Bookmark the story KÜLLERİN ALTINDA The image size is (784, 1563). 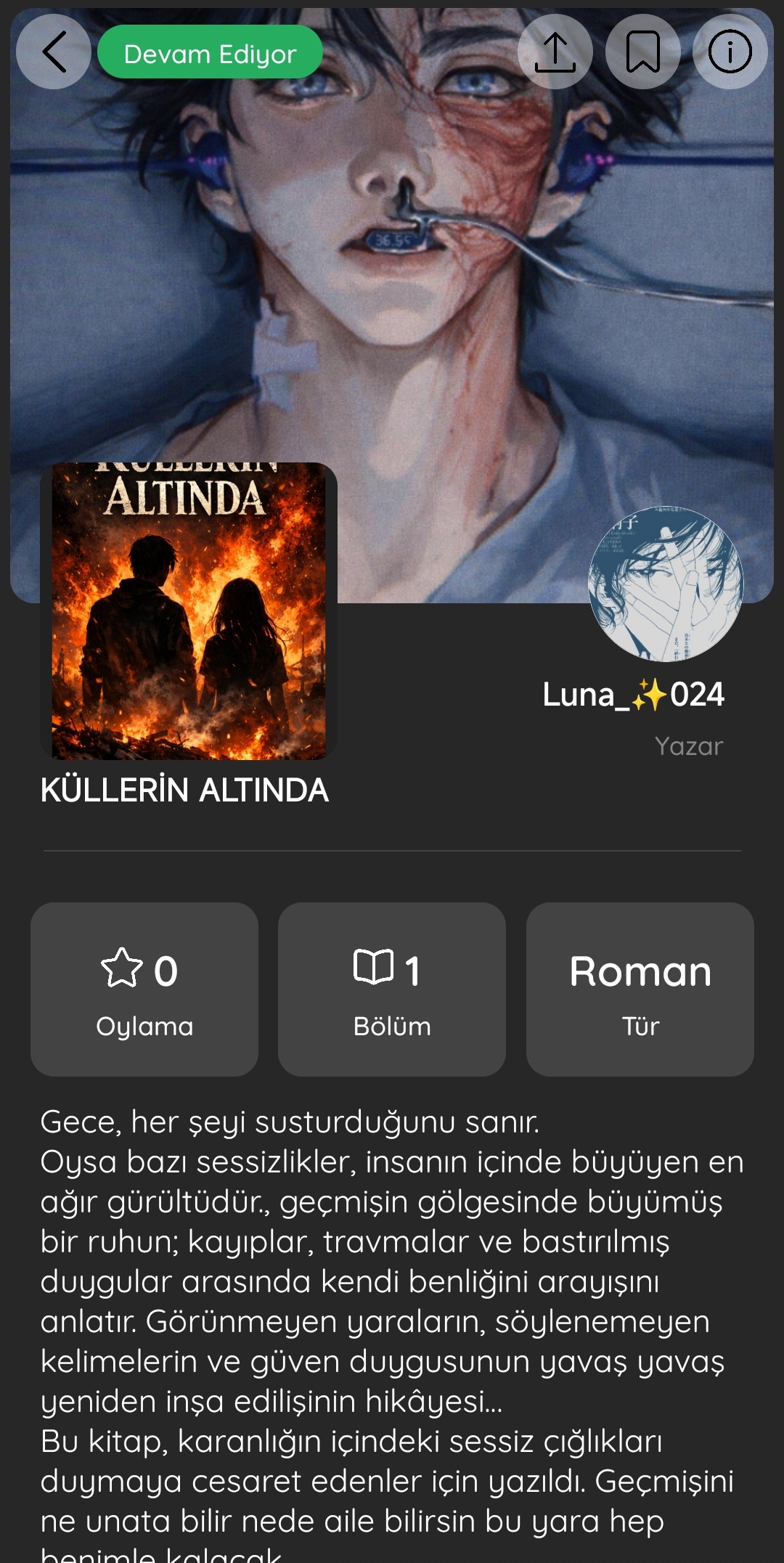point(643,52)
